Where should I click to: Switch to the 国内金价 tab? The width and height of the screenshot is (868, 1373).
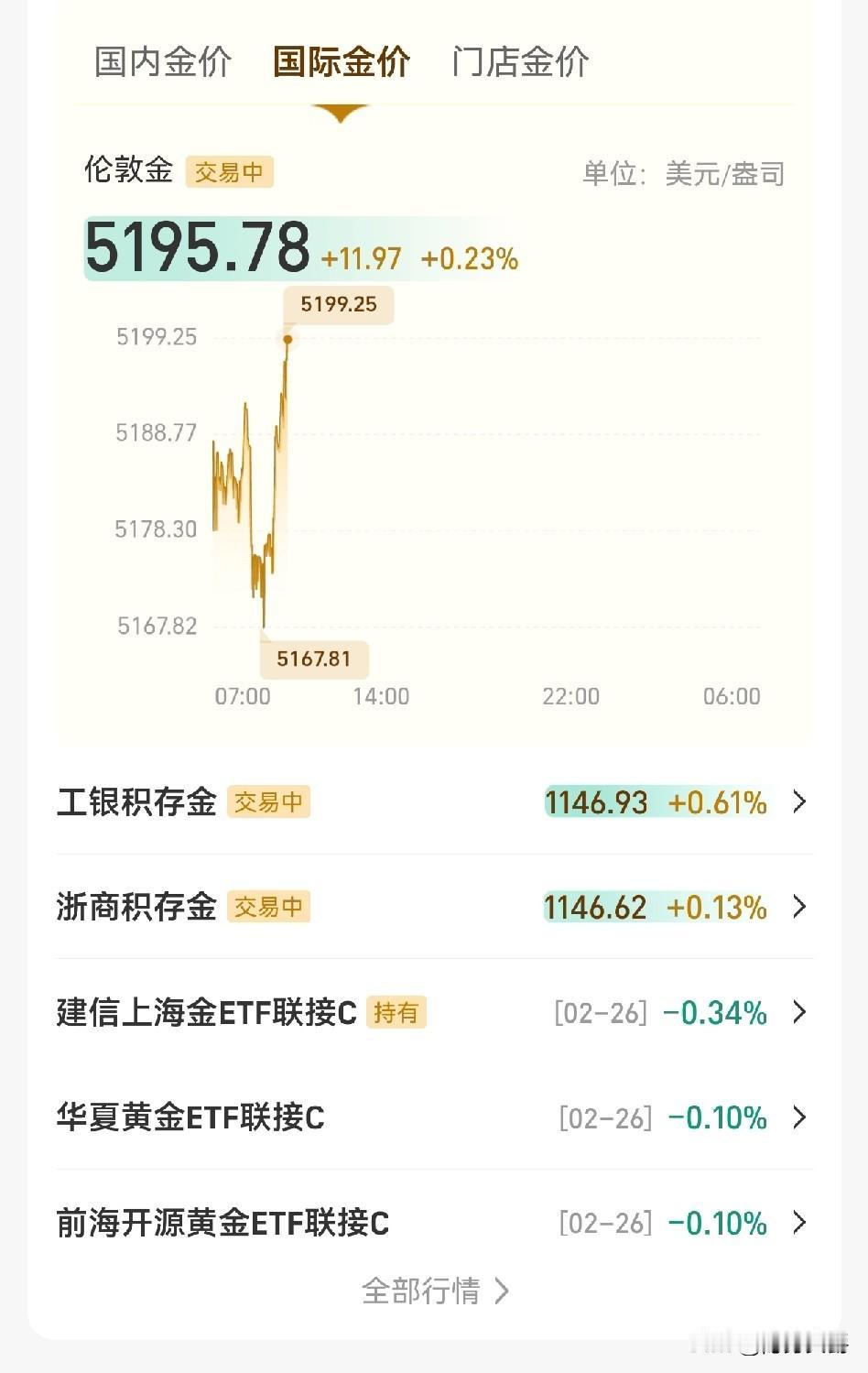[163, 62]
